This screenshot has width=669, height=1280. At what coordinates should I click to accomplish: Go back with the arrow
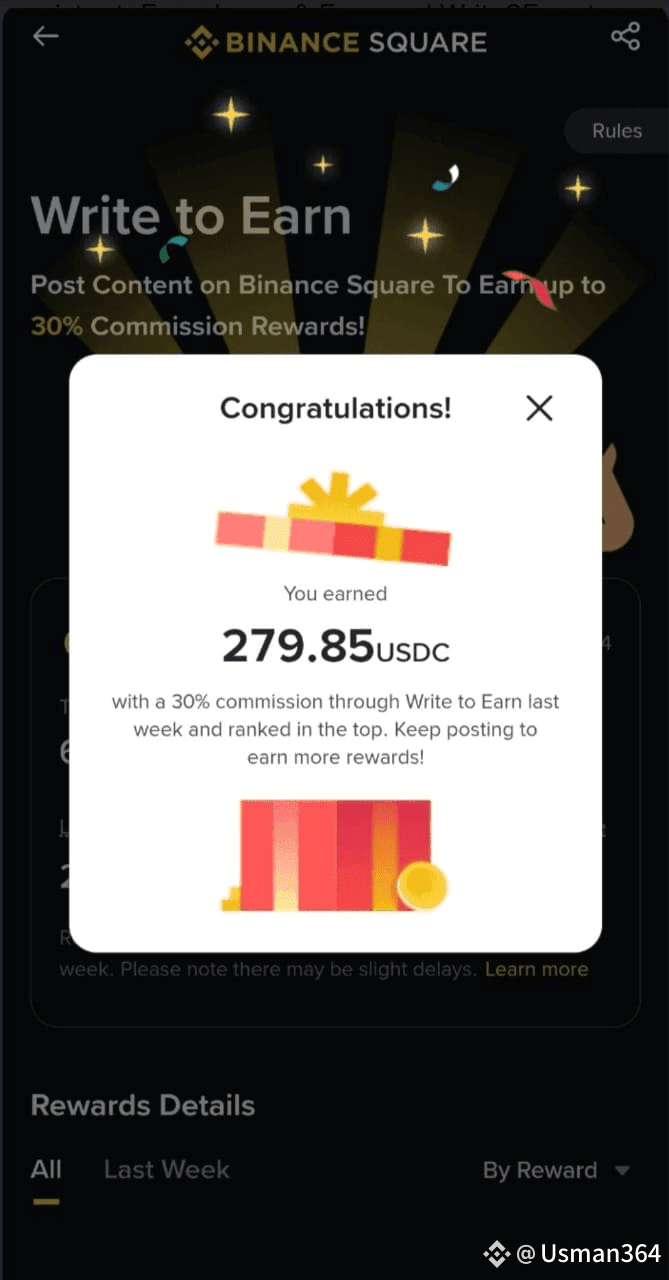tap(45, 37)
